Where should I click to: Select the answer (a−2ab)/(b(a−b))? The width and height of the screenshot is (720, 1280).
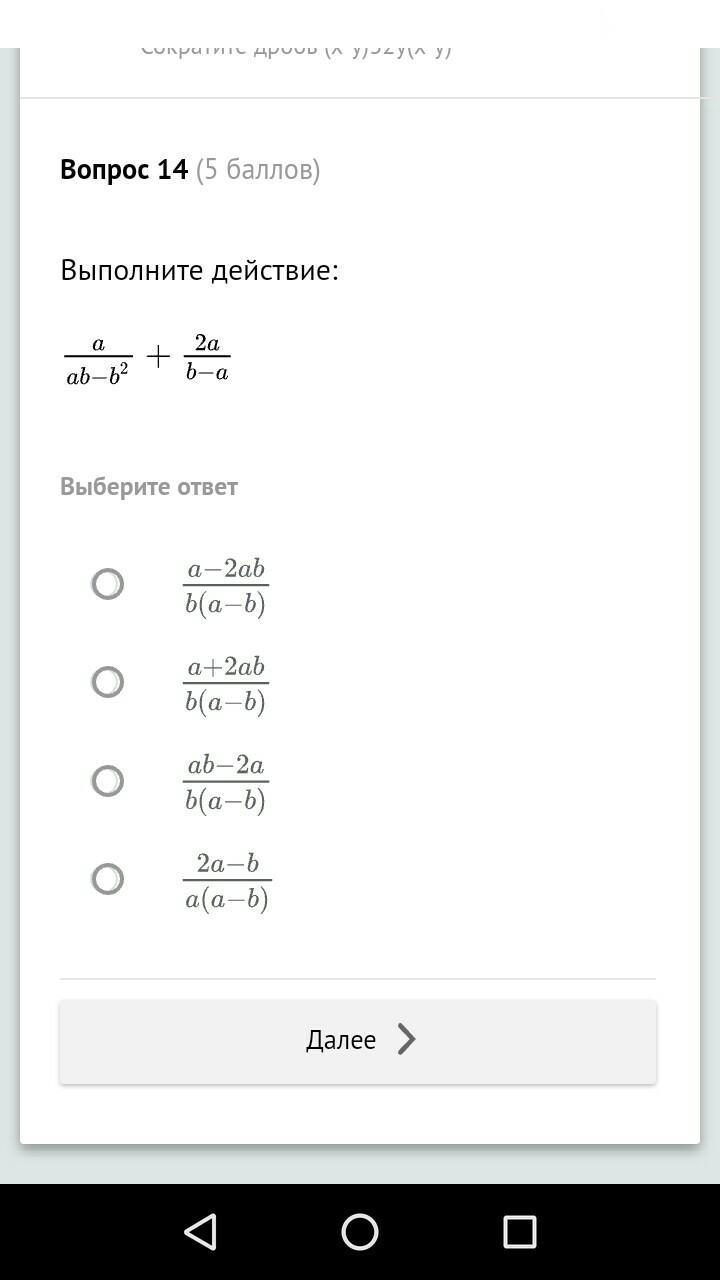pos(107,584)
